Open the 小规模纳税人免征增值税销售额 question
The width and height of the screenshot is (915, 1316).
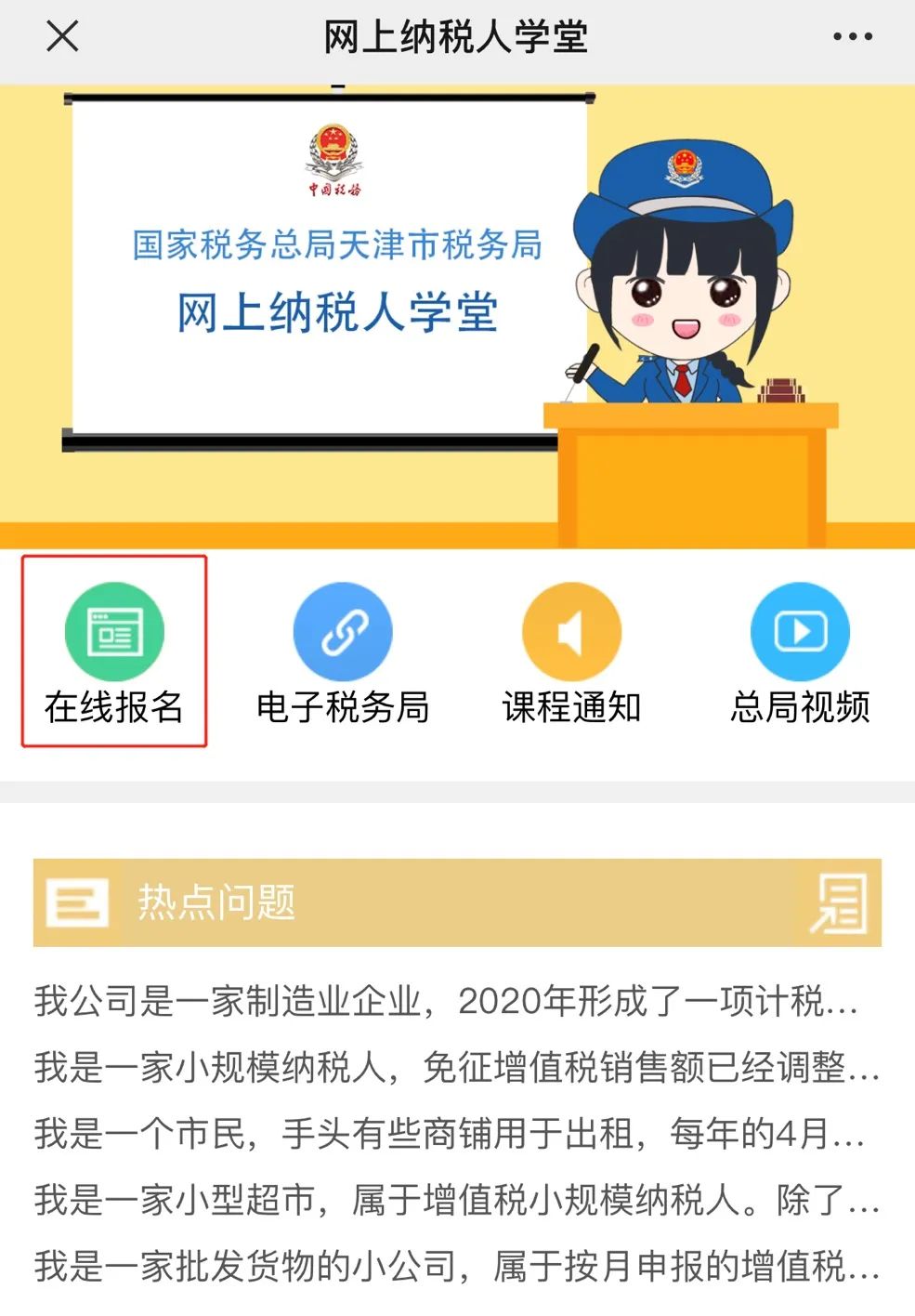tap(455, 1068)
